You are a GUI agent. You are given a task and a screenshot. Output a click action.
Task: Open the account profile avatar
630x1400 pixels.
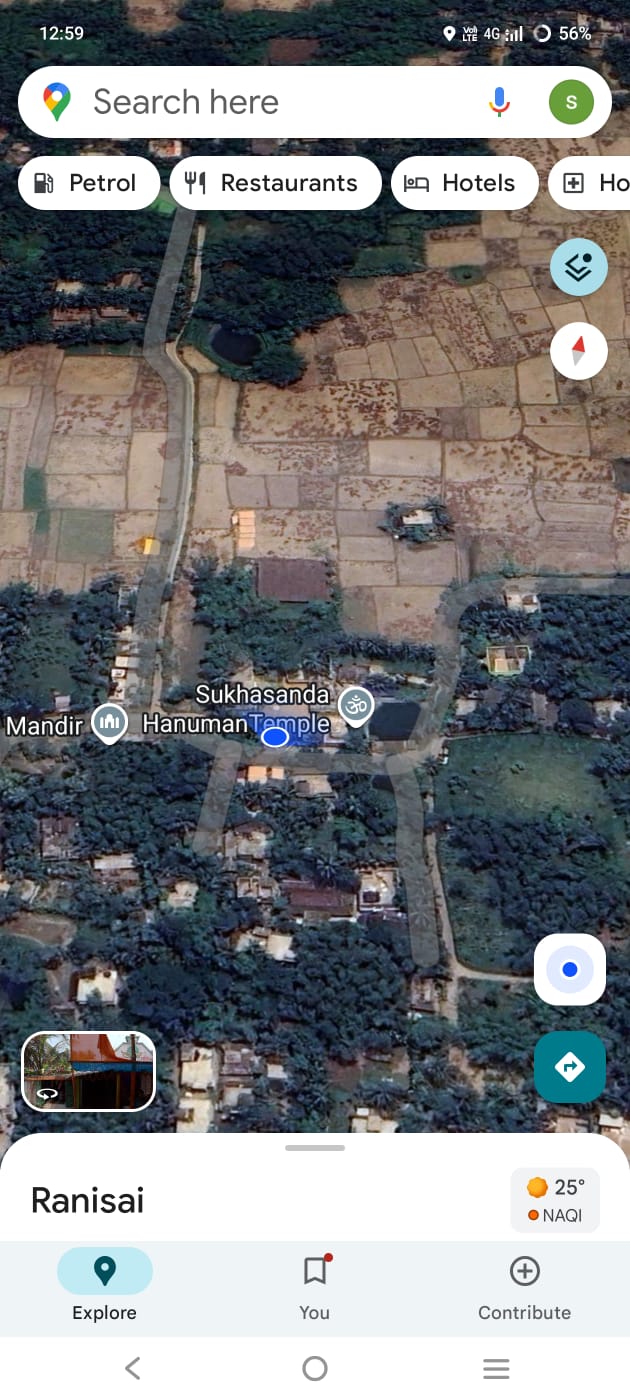click(x=571, y=102)
